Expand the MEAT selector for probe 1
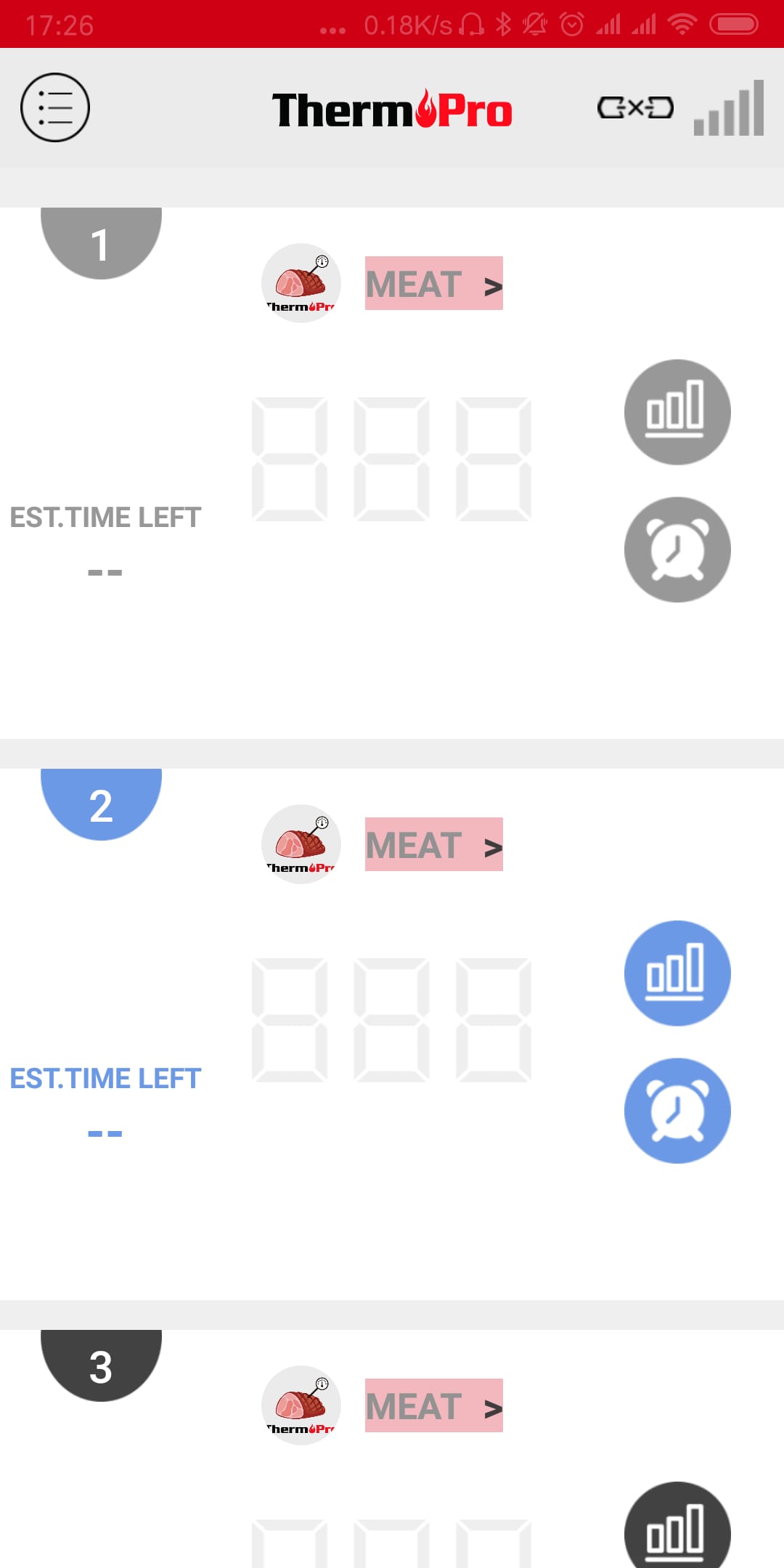This screenshot has height=1568, width=784. (x=433, y=284)
